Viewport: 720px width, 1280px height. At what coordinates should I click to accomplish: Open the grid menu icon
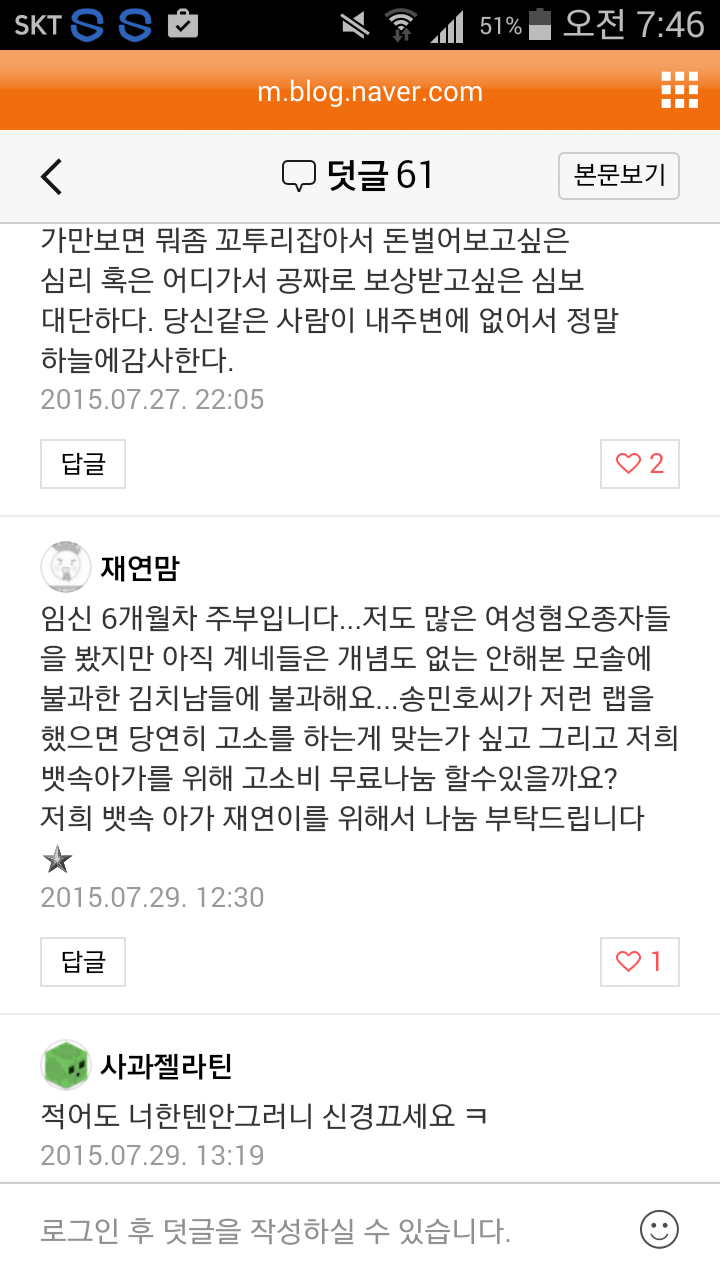coord(680,90)
